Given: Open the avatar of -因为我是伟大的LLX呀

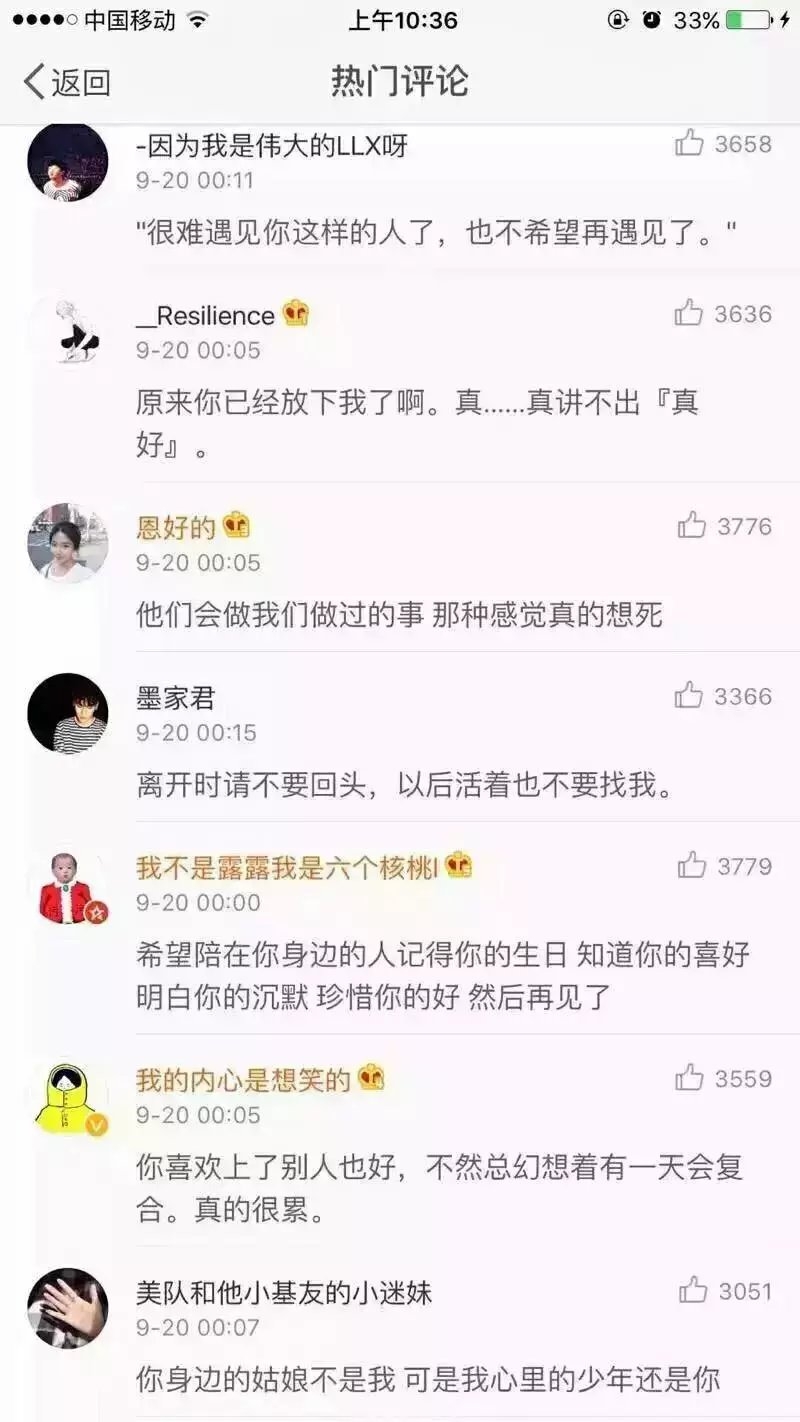Looking at the screenshot, I should pos(67,163).
